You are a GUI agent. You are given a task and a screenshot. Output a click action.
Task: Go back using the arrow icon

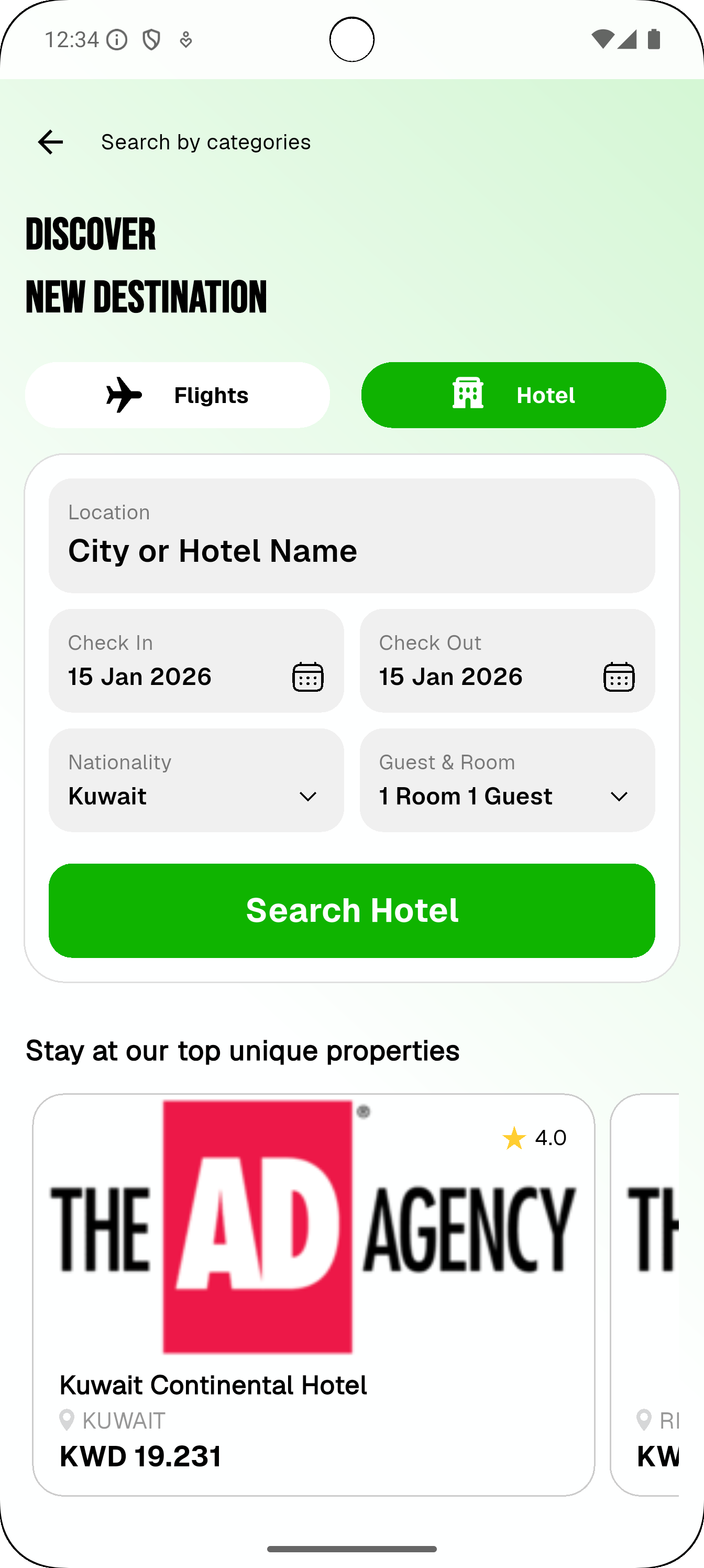point(50,142)
